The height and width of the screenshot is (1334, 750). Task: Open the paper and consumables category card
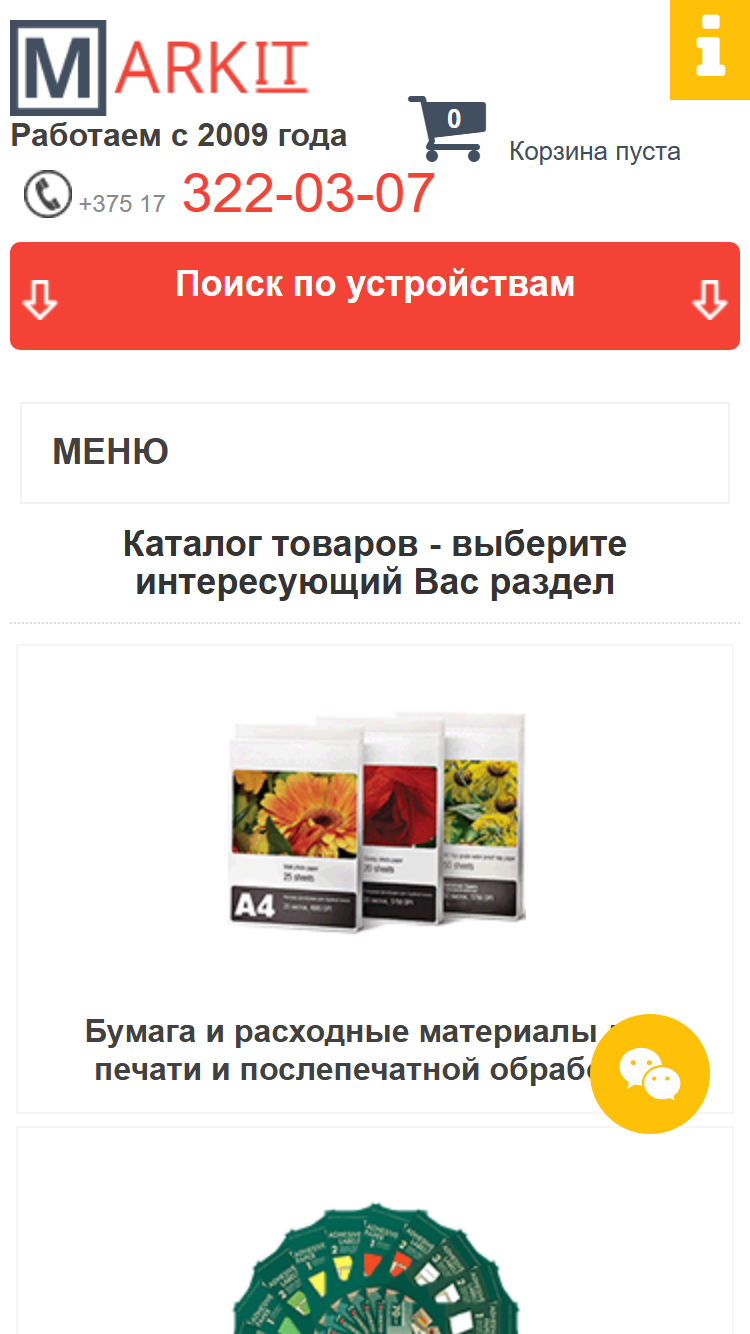[x=375, y=879]
